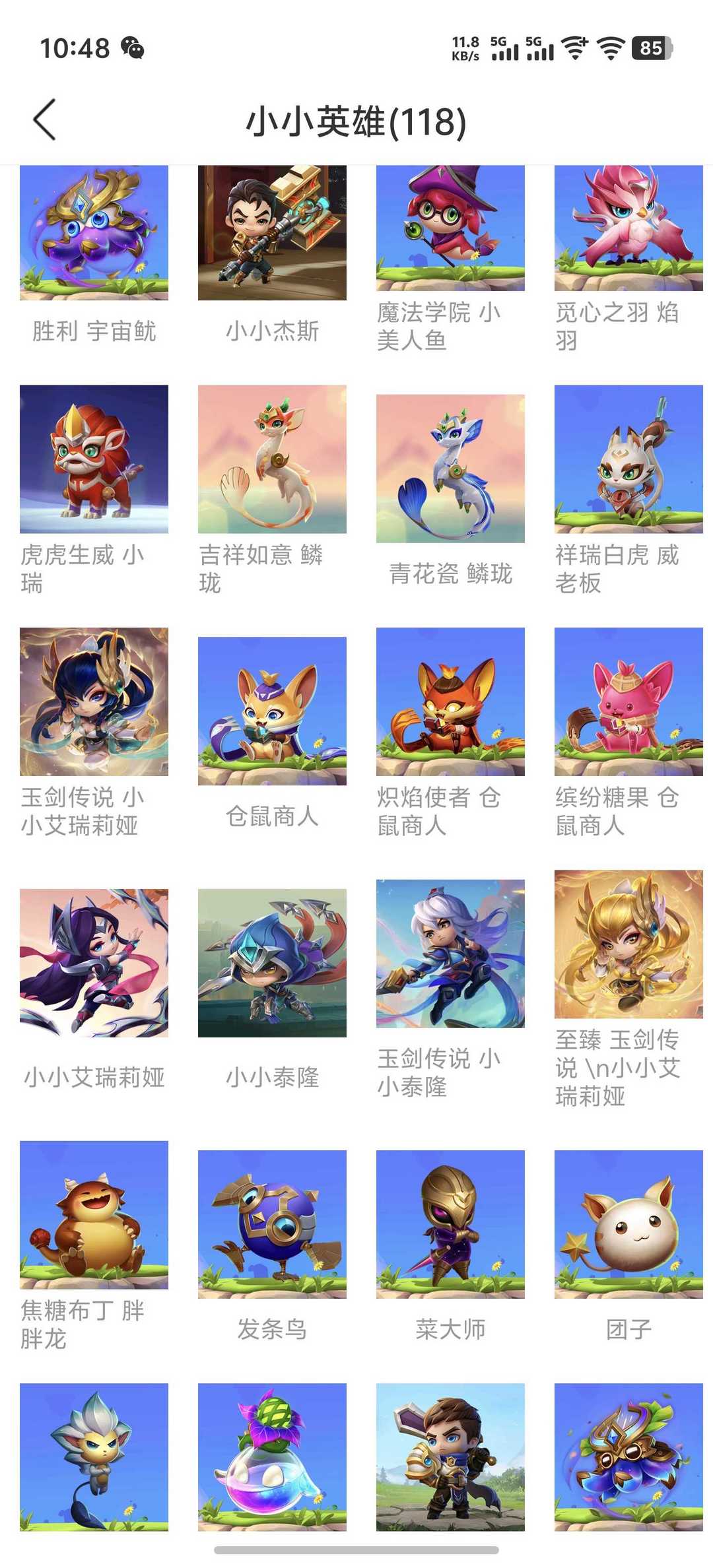Viewport: 713px width, 1568px height.
Task: Open 焦糖布丁 胖胖龙 tile
Action: (94, 1215)
